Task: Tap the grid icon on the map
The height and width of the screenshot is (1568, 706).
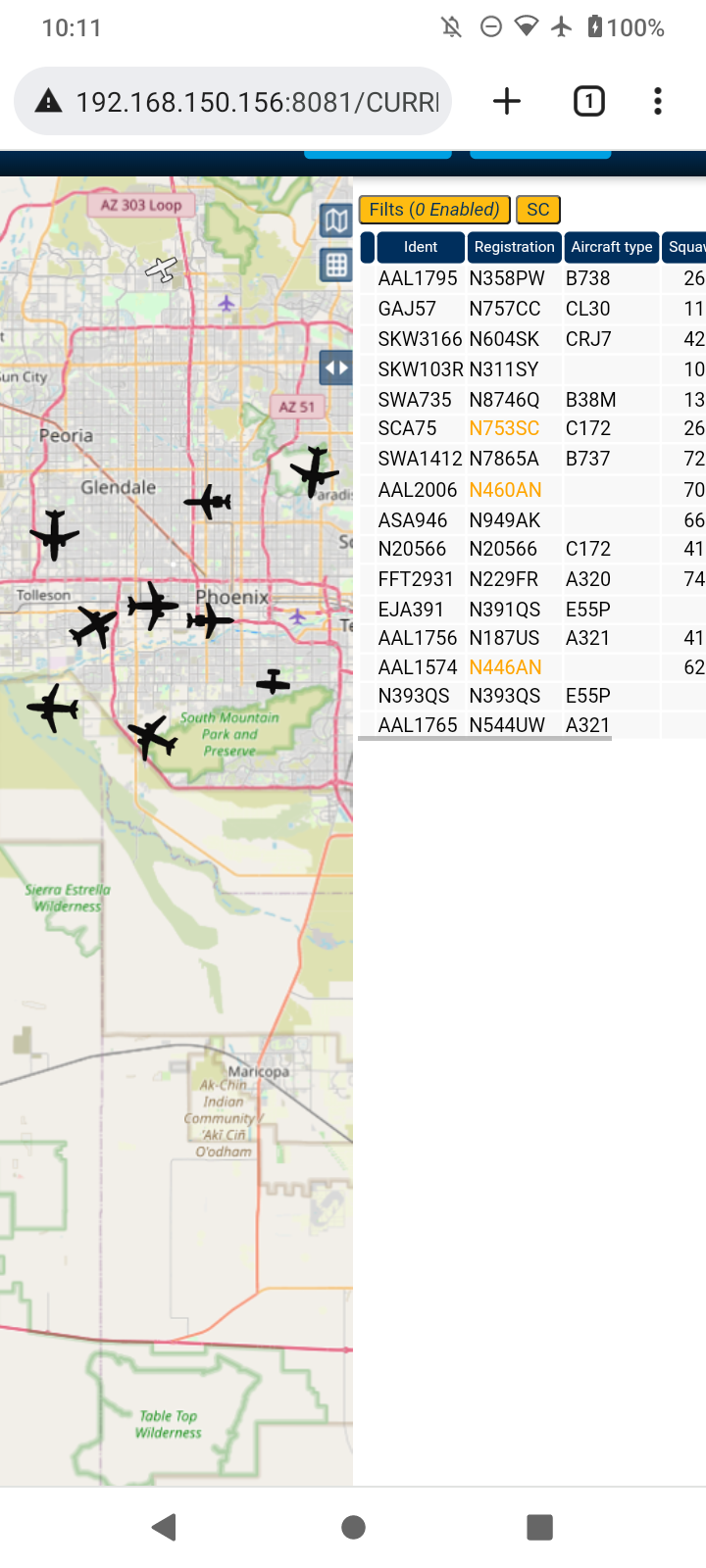Action: click(x=335, y=264)
